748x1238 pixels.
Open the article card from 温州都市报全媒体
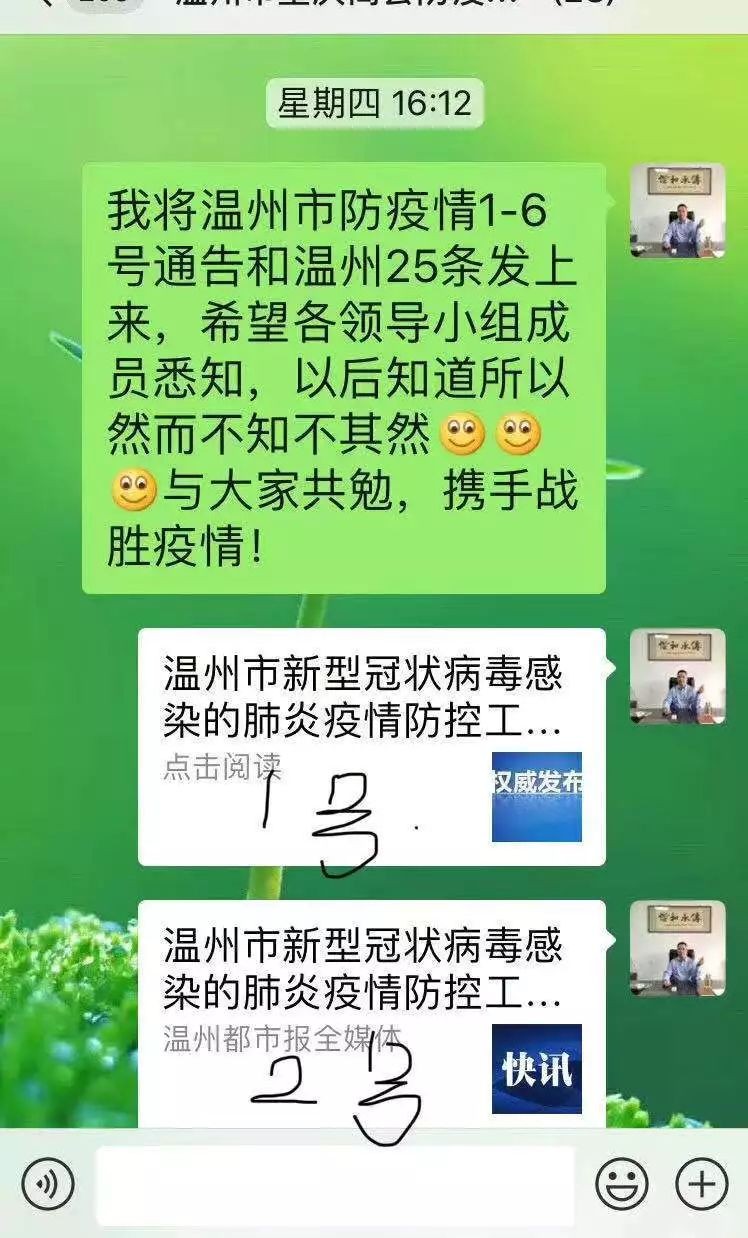point(370,1010)
